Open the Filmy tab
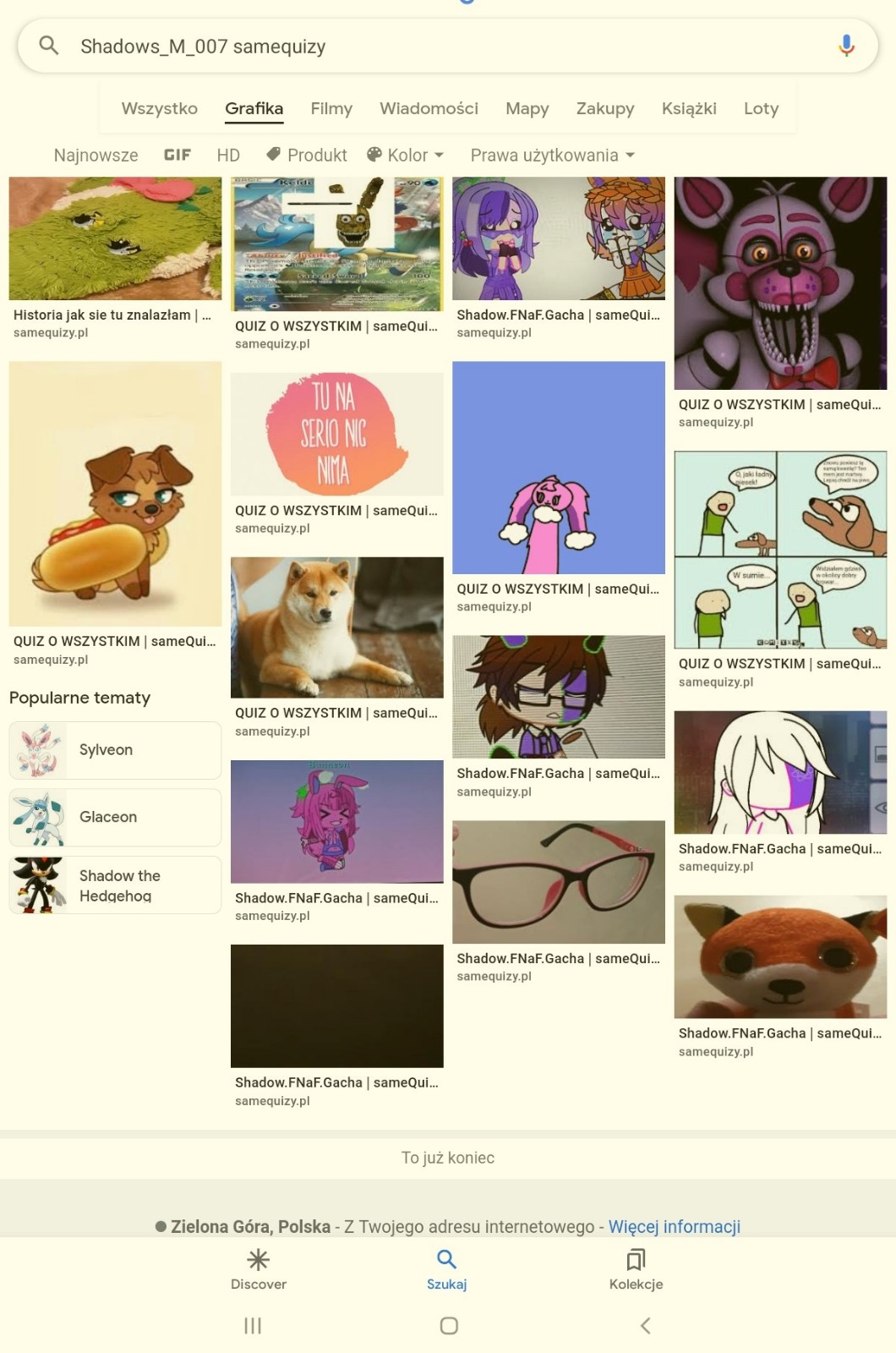 click(x=331, y=108)
